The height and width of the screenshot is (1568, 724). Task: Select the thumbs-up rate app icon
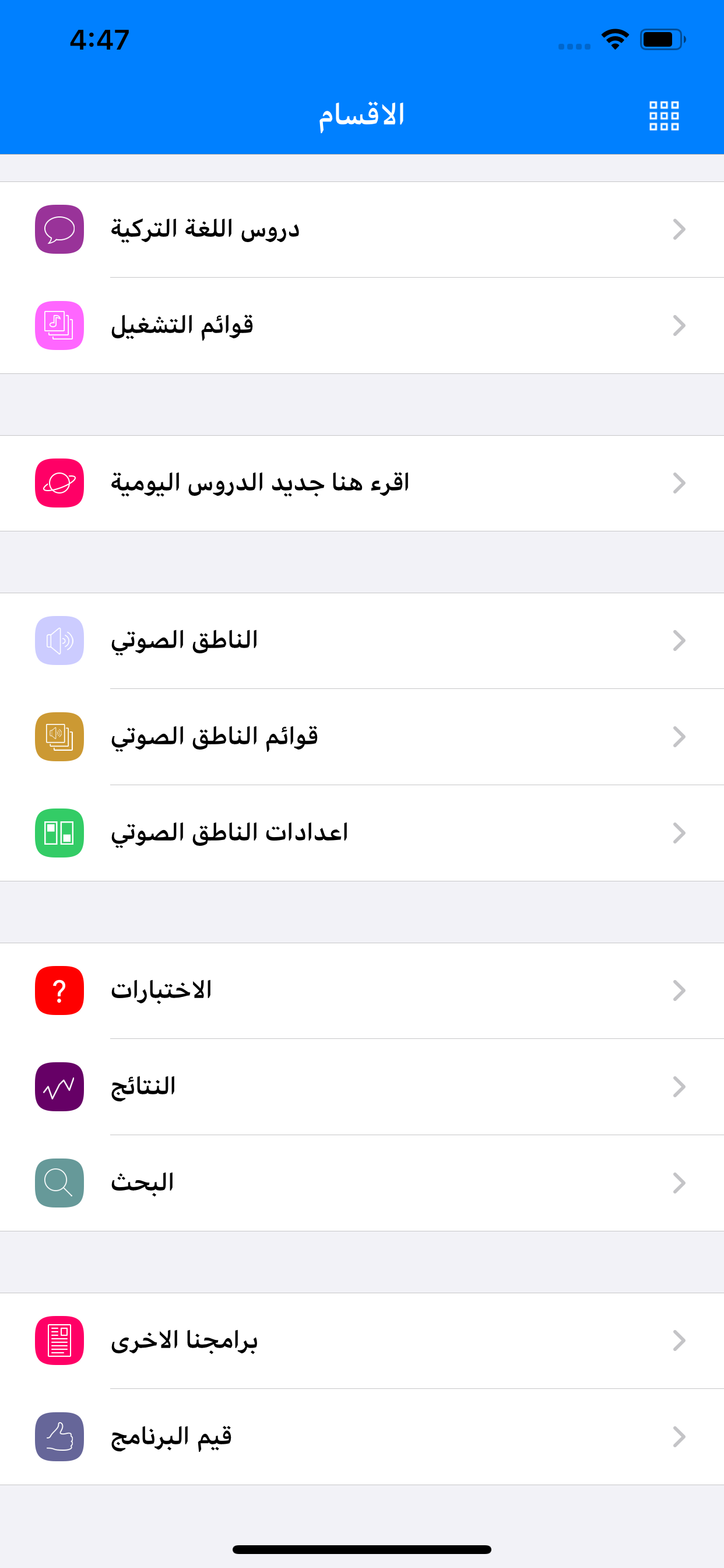click(59, 1437)
